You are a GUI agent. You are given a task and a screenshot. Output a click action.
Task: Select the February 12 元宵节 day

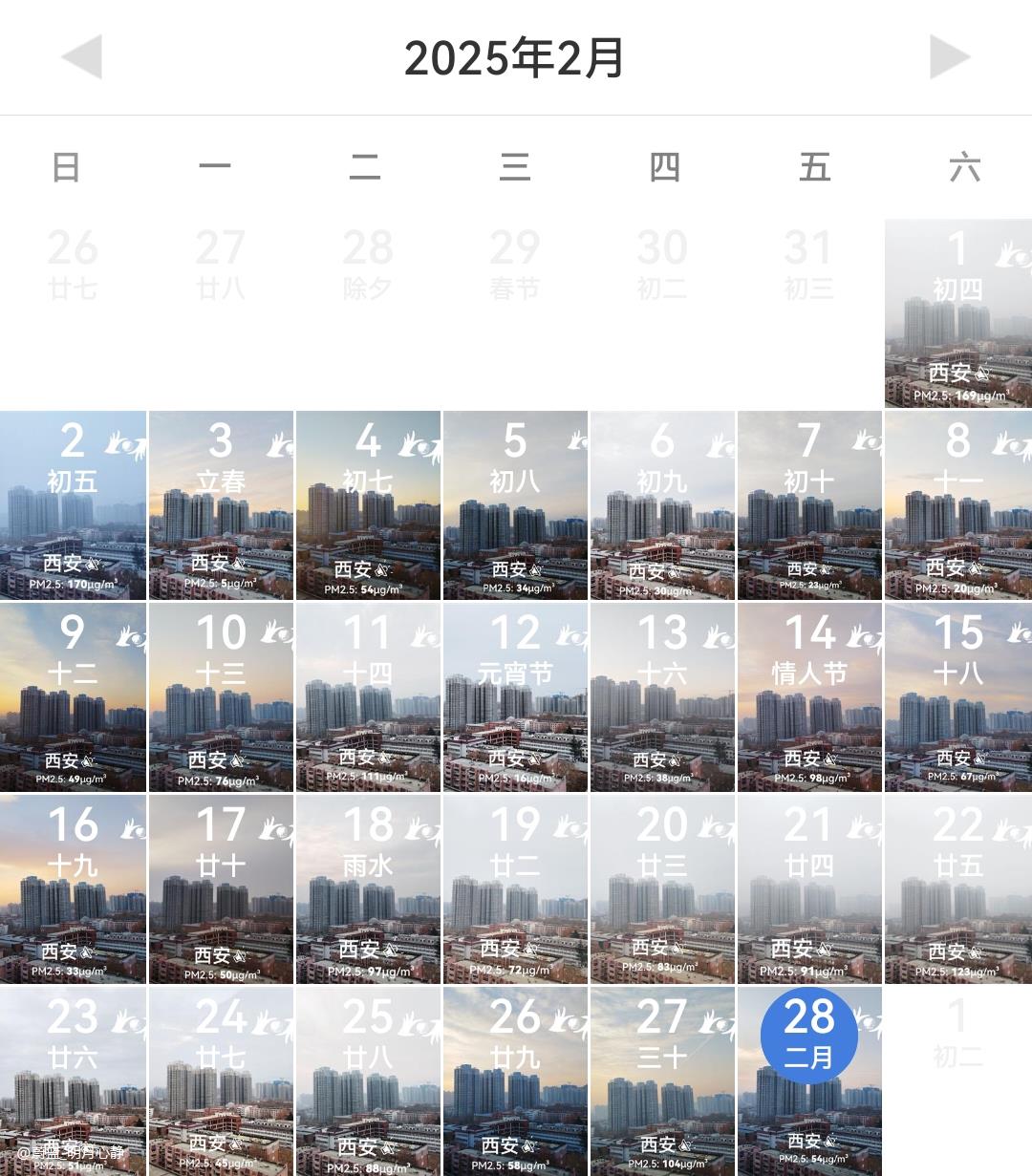(x=515, y=696)
